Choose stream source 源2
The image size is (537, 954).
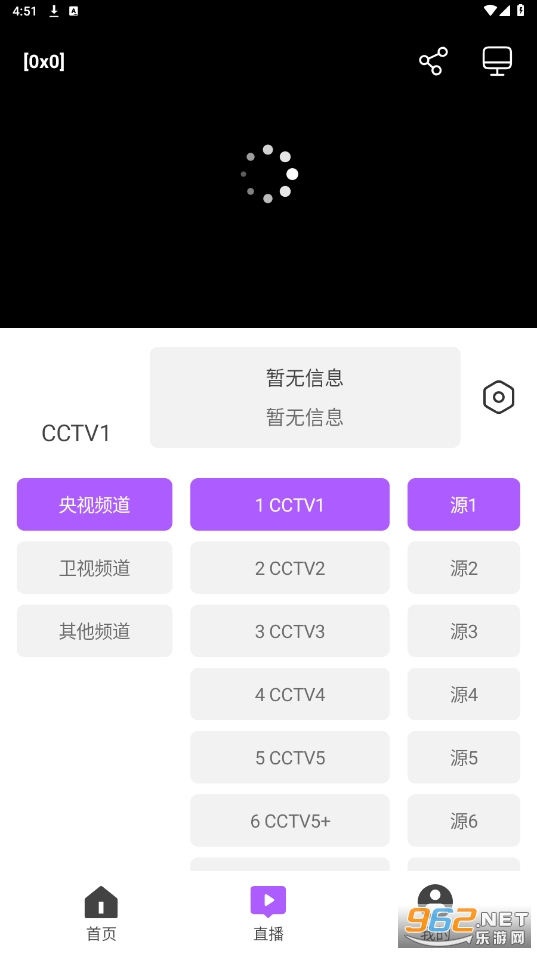[463, 568]
